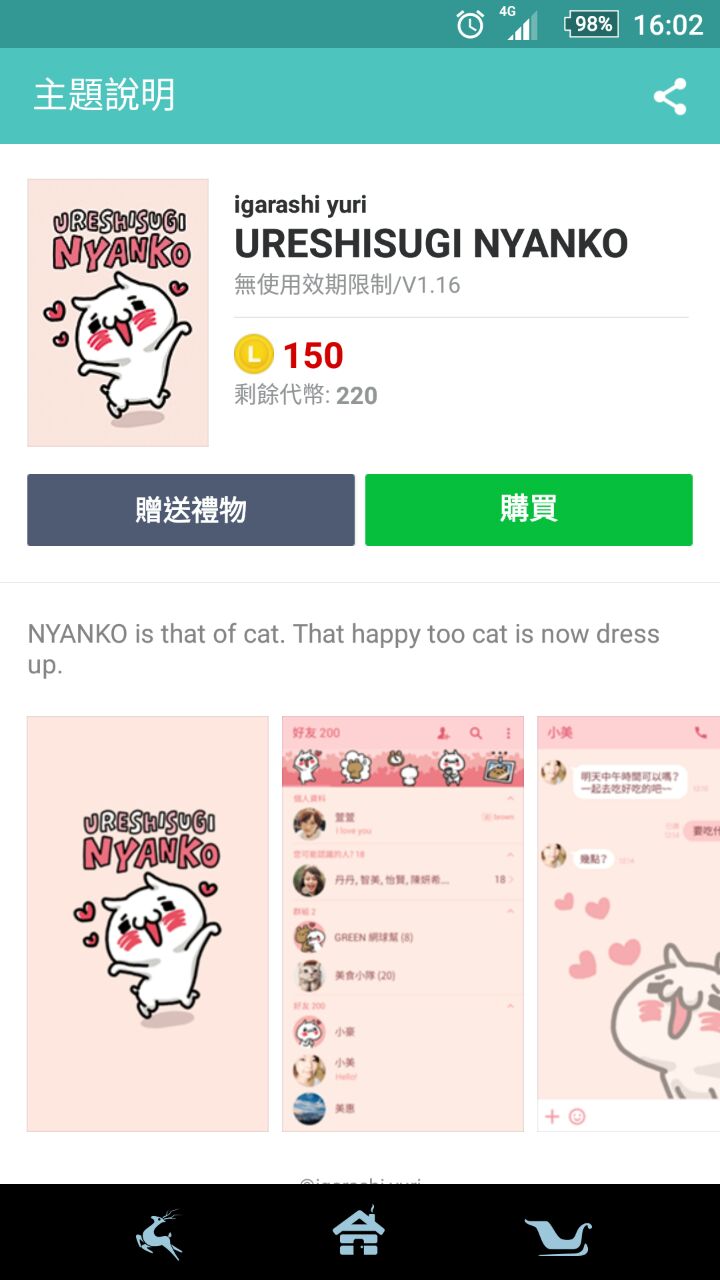Viewport: 720px width, 1280px height.
Task: Open recent apps with the sleigh button
Action: 558,1236
